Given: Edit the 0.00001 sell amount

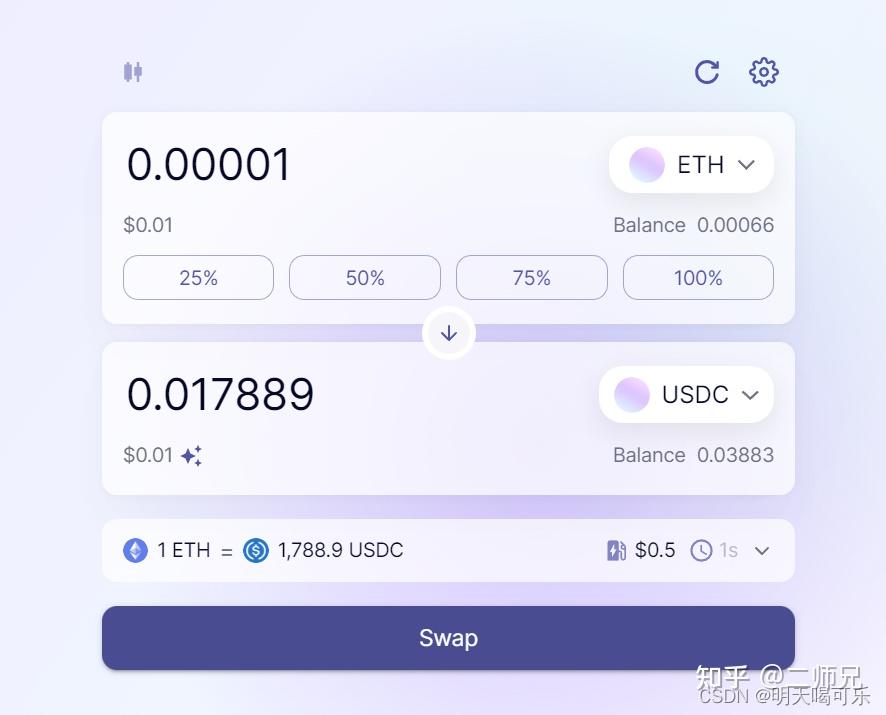Looking at the screenshot, I should click(x=210, y=165).
